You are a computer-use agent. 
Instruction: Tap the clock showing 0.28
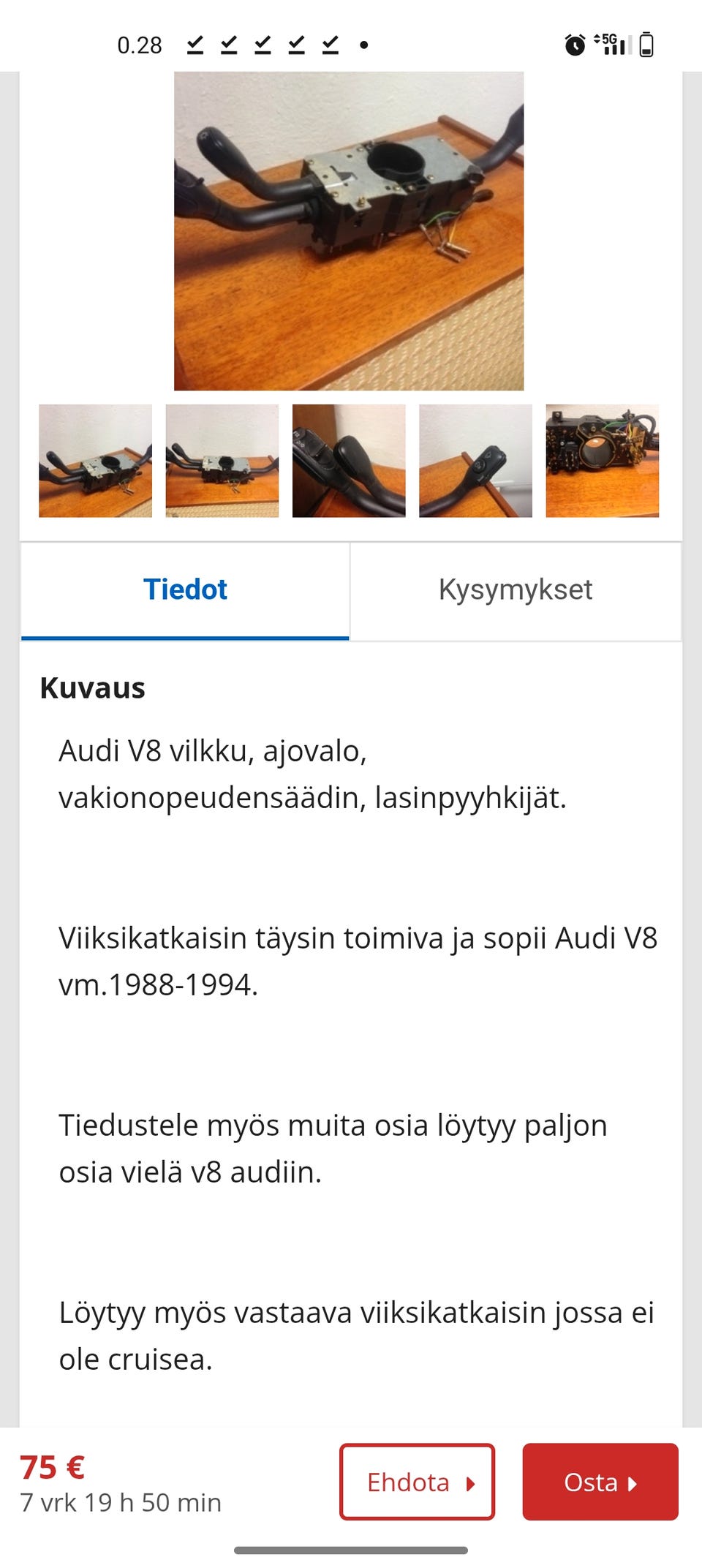tap(140, 45)
